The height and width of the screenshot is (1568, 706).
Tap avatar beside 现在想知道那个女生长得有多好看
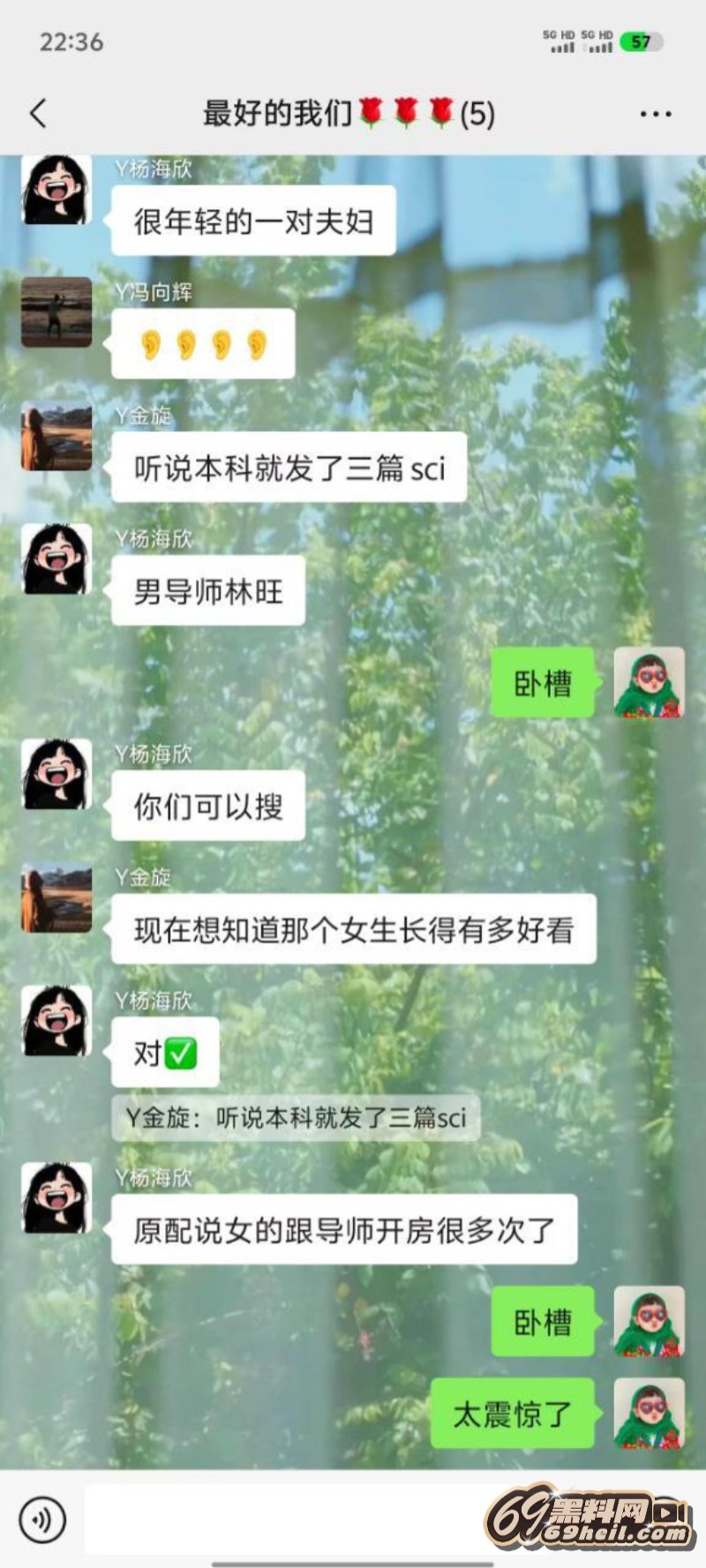56,897
